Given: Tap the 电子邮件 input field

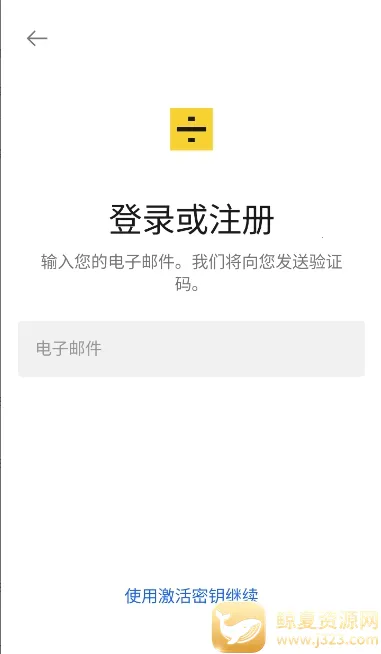Looking at the screenshot, I should [191, 349].
